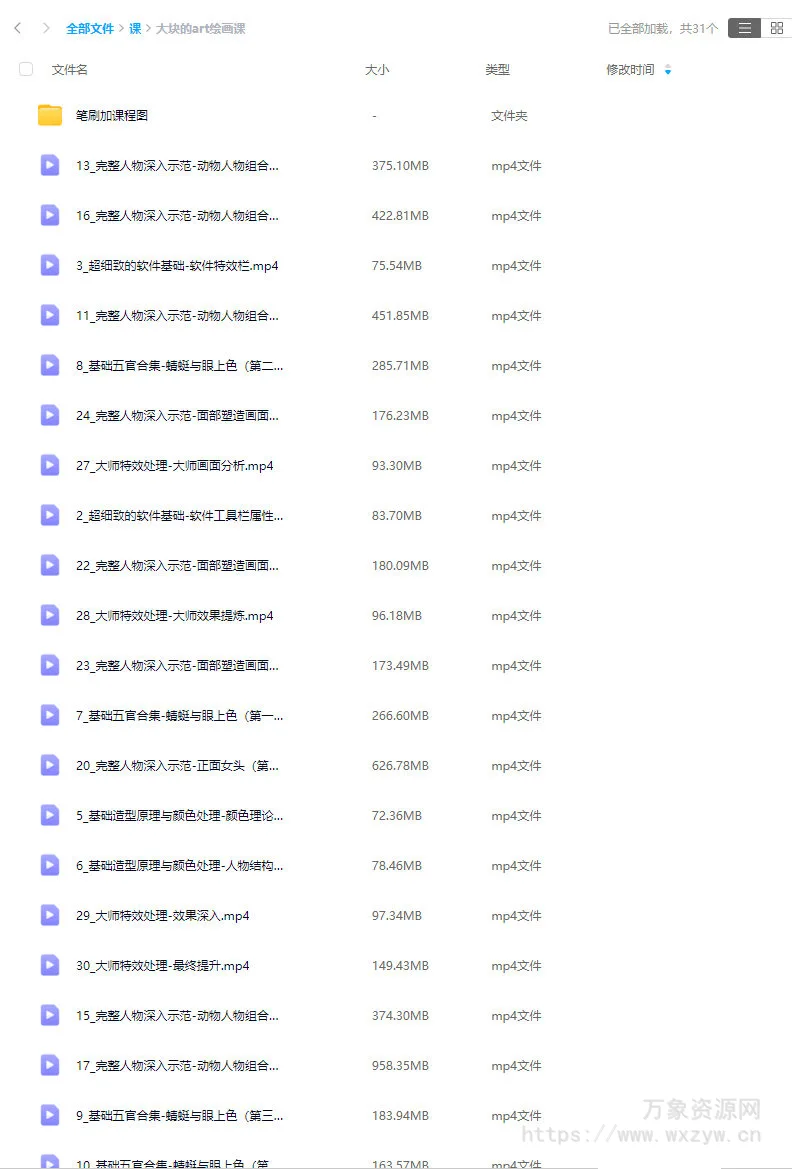Open 2_超细致的软件基础-软件工具栏属性 file
Screen dimensions: 792x1169
pos(179,516)
